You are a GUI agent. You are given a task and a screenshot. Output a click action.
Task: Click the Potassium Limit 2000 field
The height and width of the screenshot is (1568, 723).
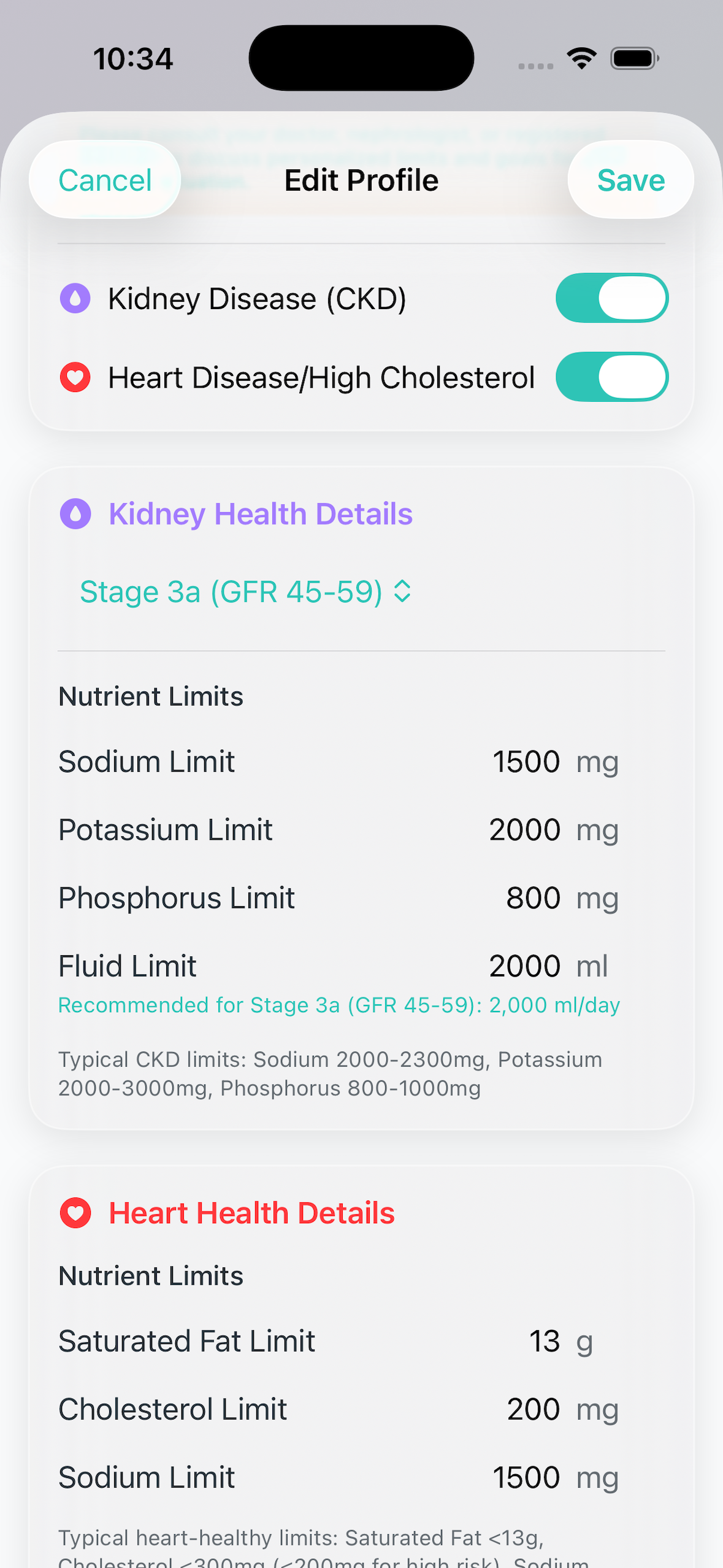point(525,829)
